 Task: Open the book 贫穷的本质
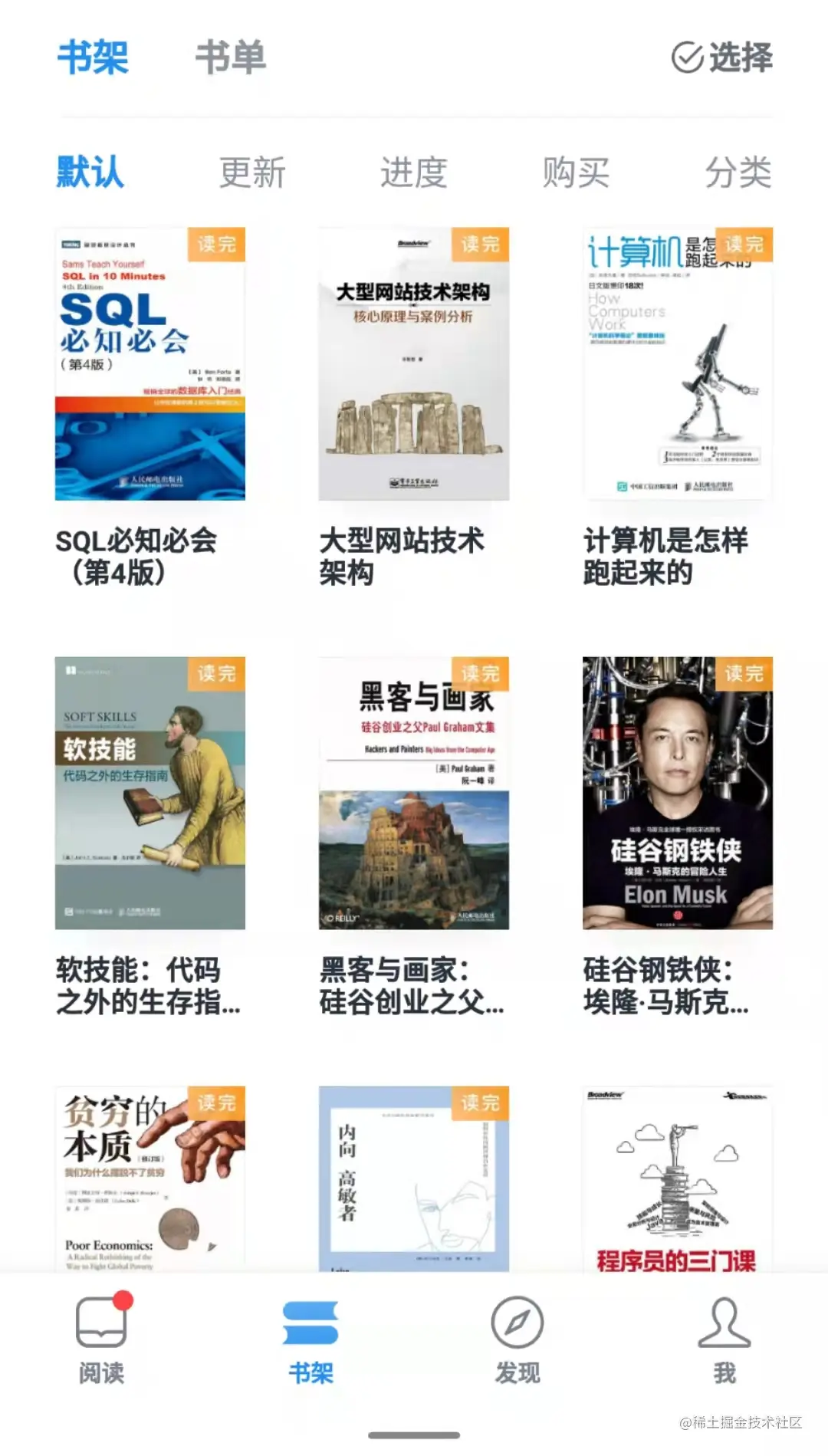pyautogui.click(x=150, y=1178)
